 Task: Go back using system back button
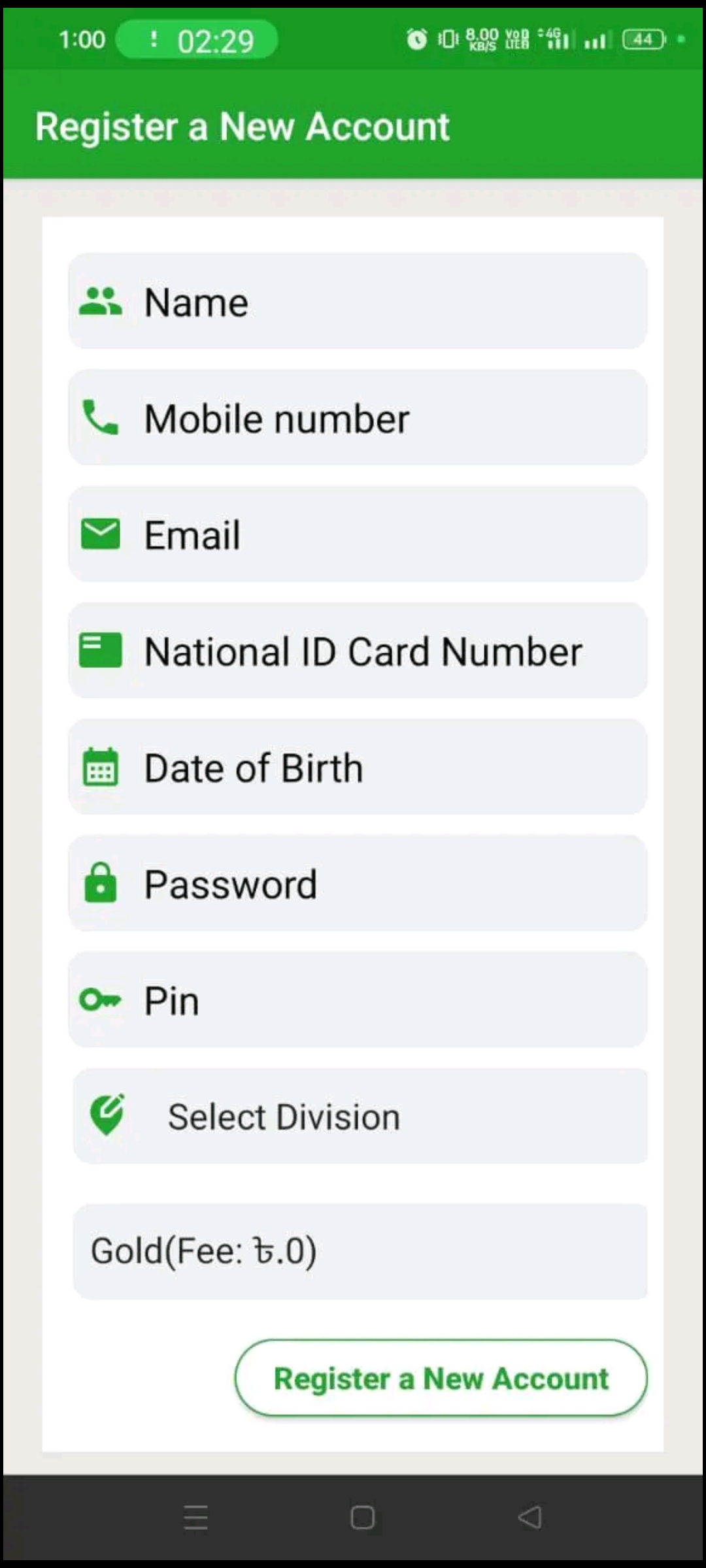[x=529, y=1517]
